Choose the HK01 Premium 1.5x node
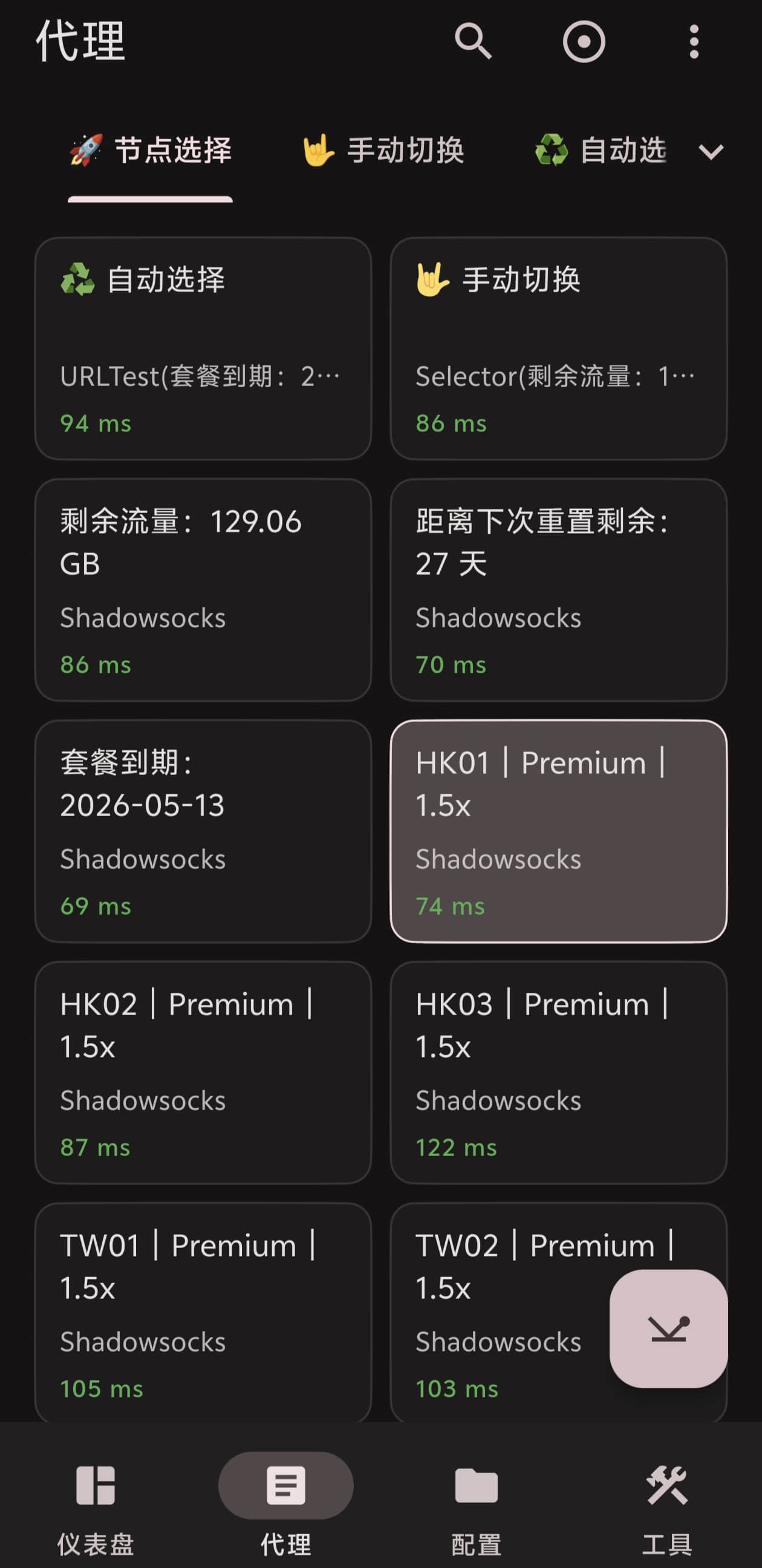Image resolution: width=762 pixels, height=1568 pixels. (x=559, y=831)
